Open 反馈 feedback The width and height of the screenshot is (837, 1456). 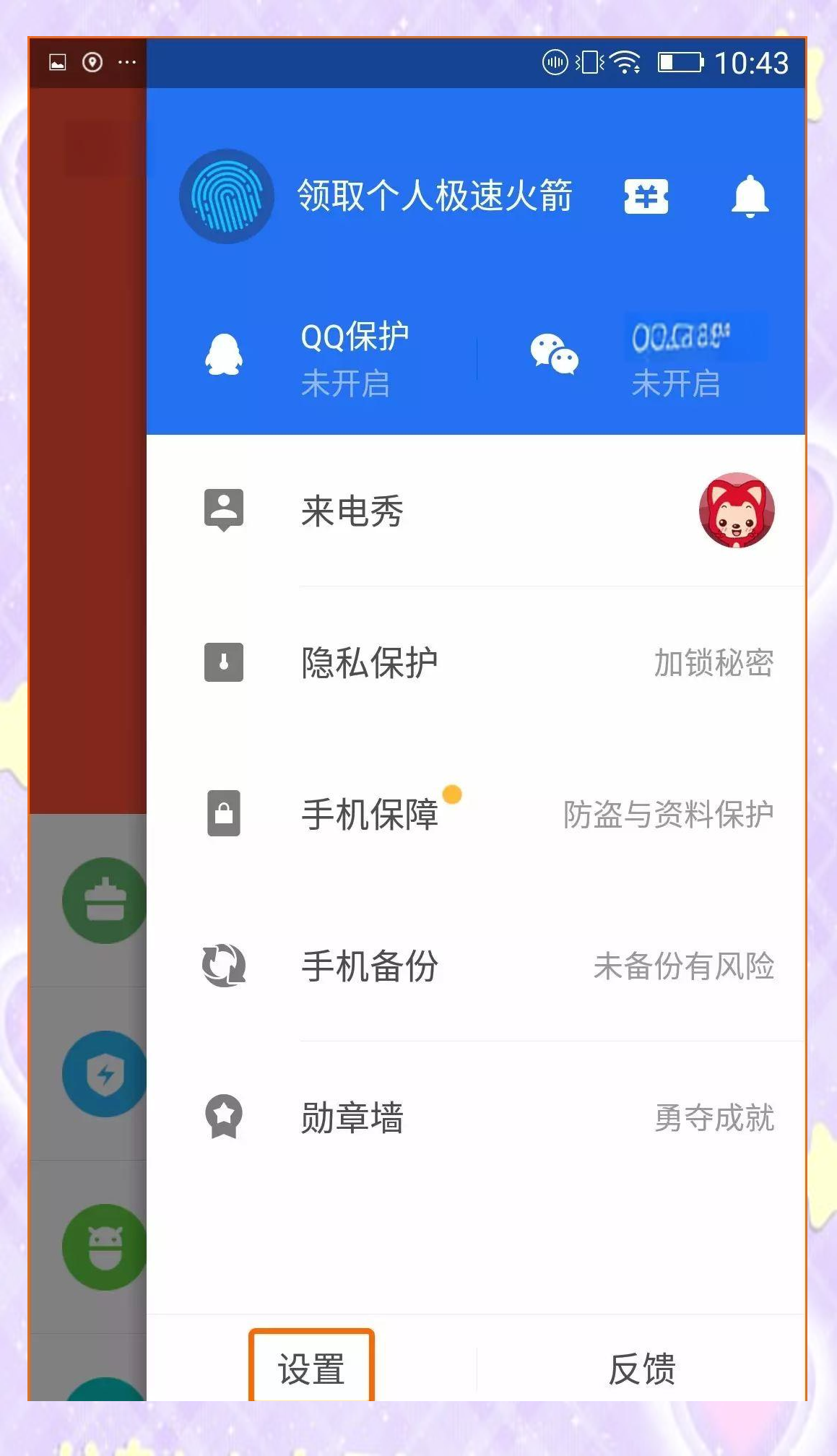pyautogui.click(x=641, y=1369)
